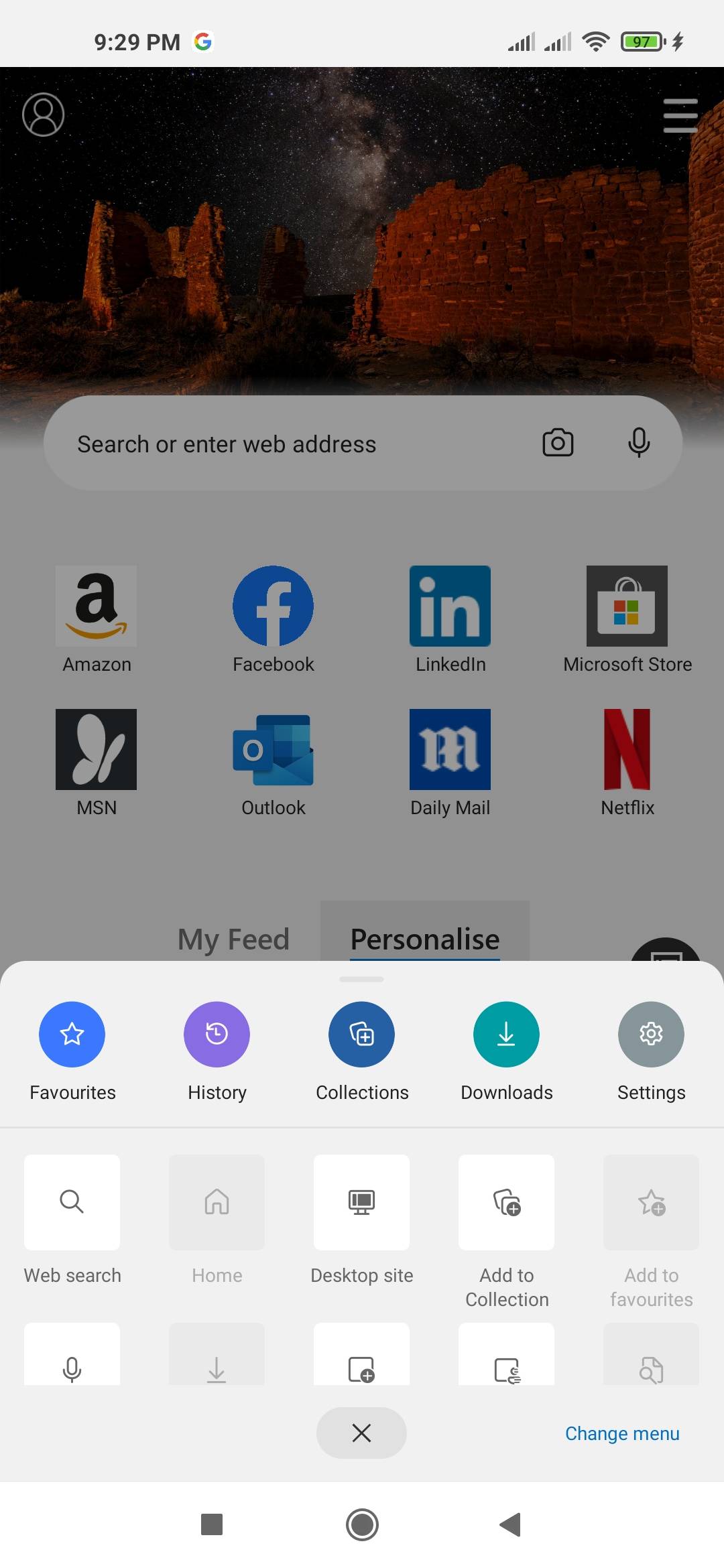Image resolution: width=724 pixels, height=1568 pixels.
Task: Open Favourites from the menu
Action: 72,1034
